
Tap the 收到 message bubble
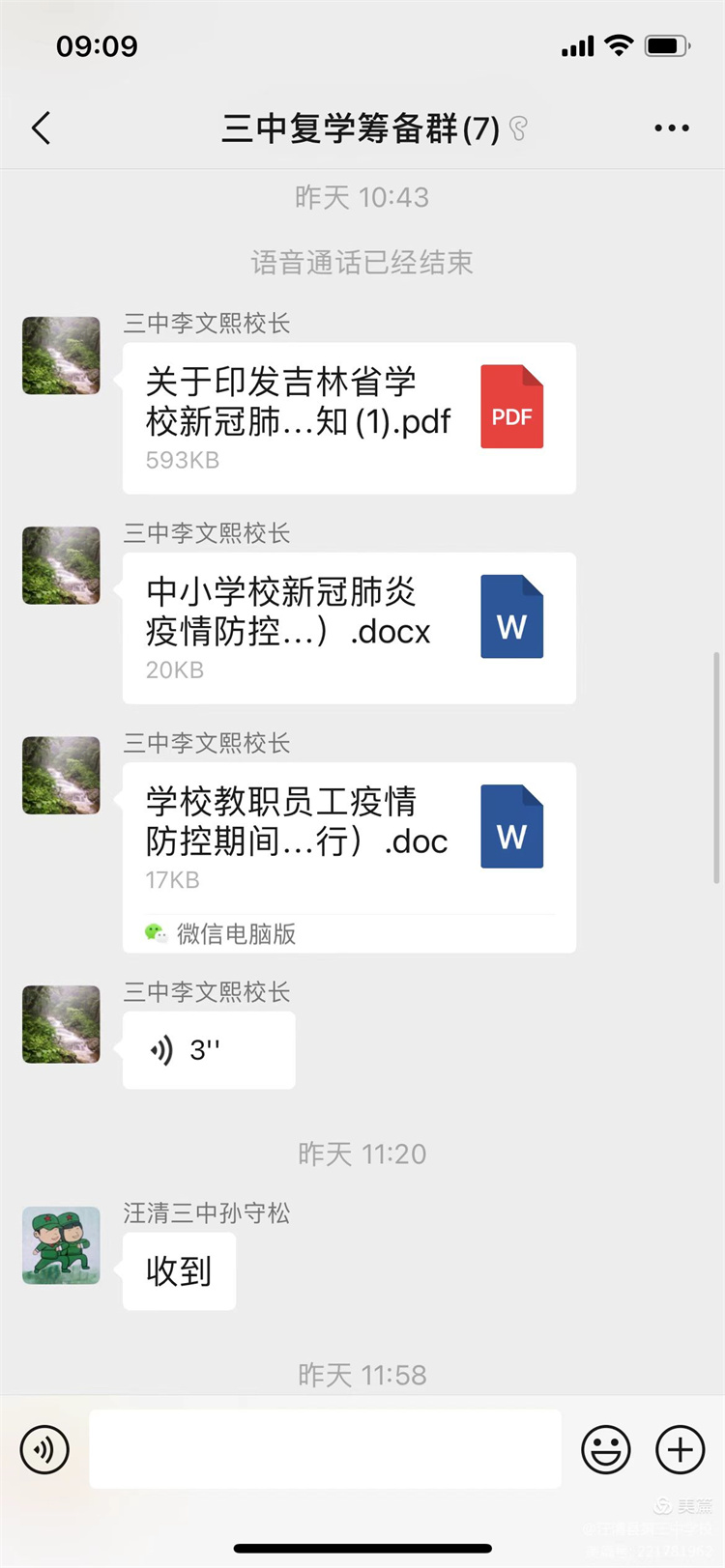(179, 1271)
